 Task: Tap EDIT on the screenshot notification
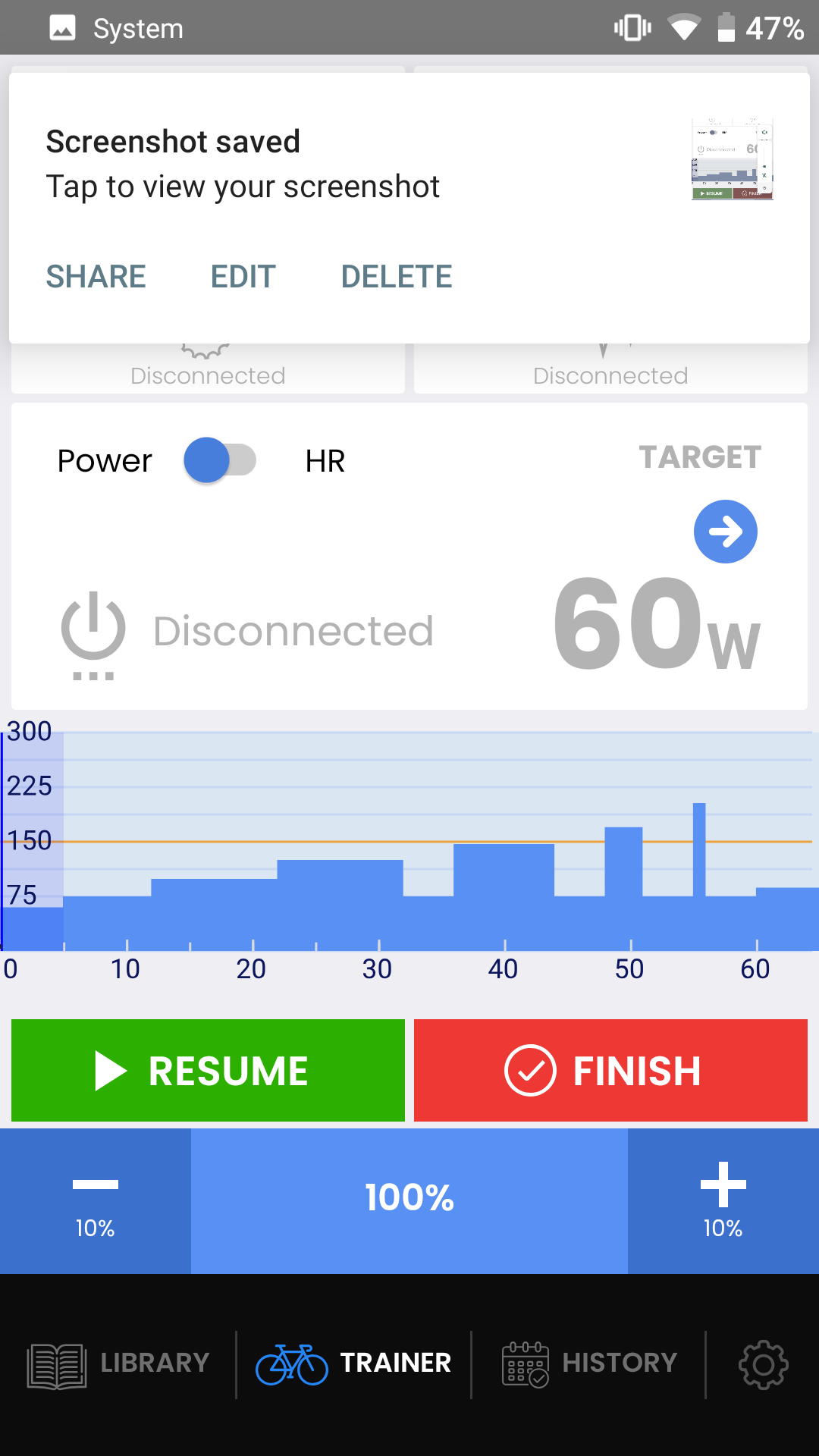243,277
